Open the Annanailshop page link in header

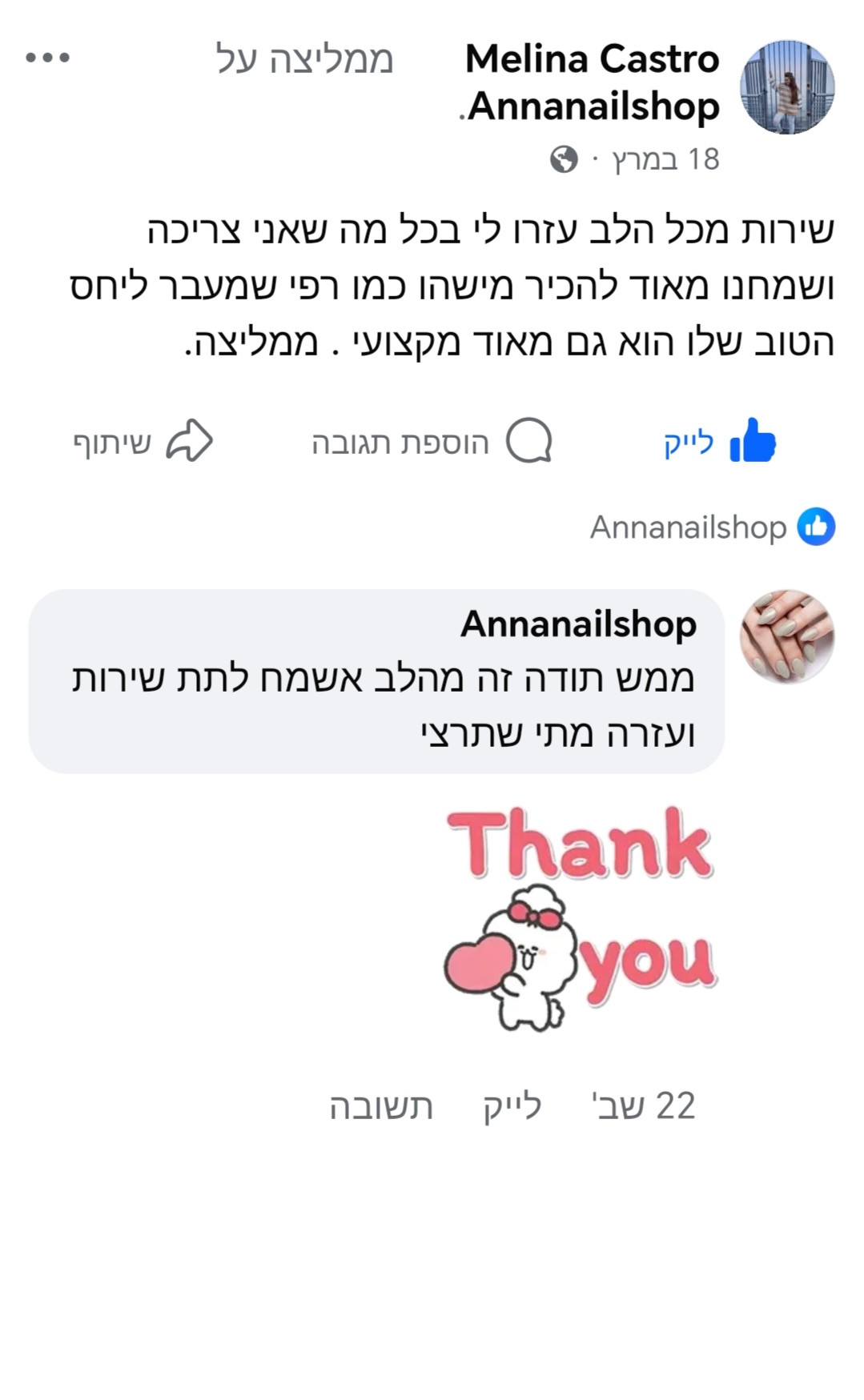(593, 106)
